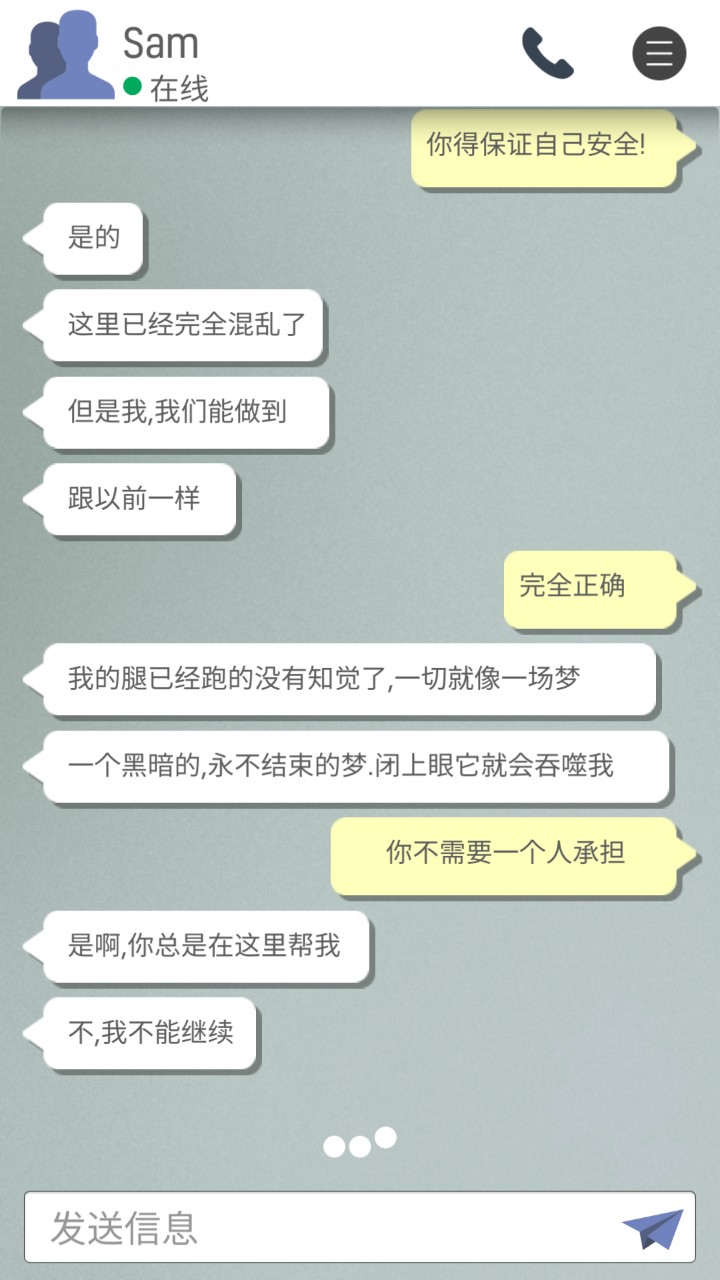
Task: Open the hamburger menu
Action: [x=659, y=53]
